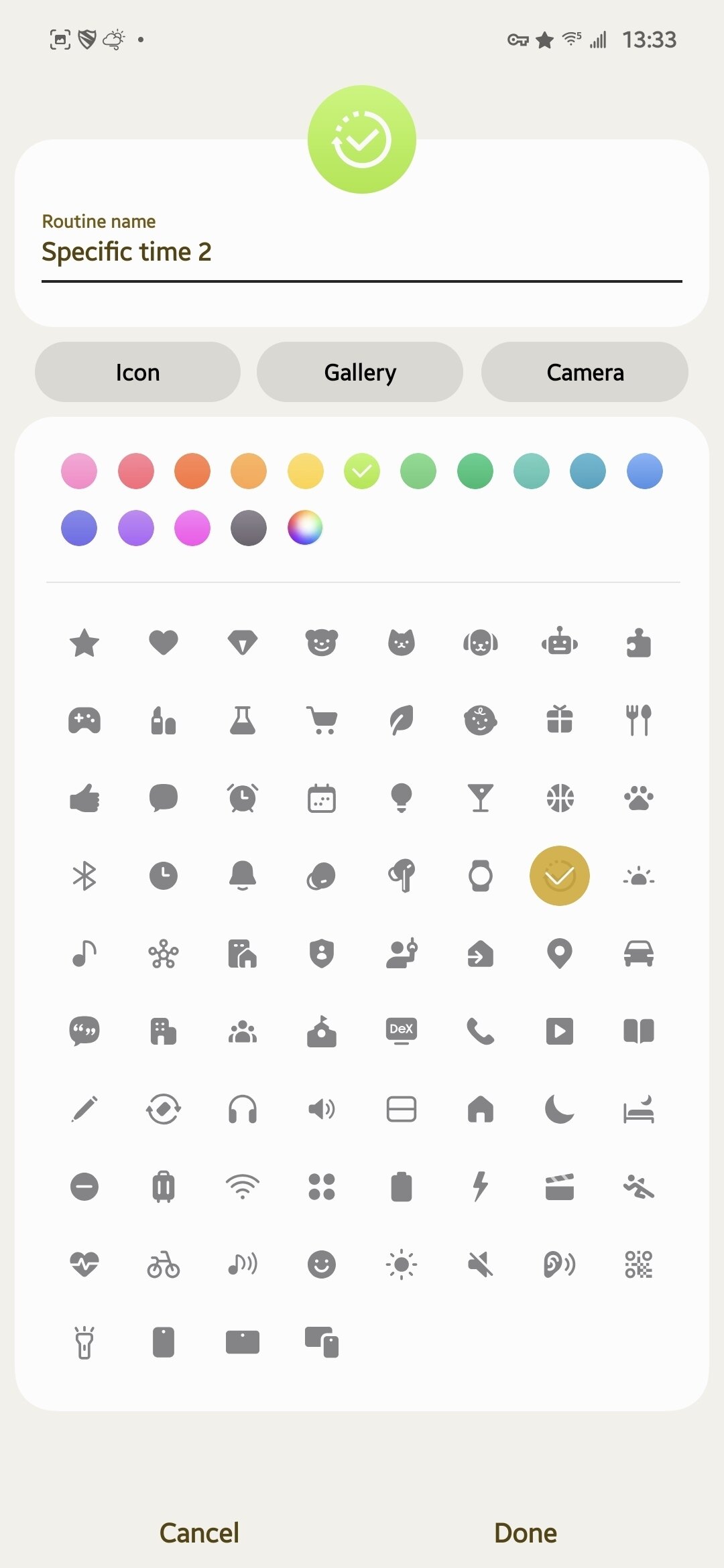Pick the Bluetooth icon
This screenshot has height=1568, width=724.
(84, 876)
